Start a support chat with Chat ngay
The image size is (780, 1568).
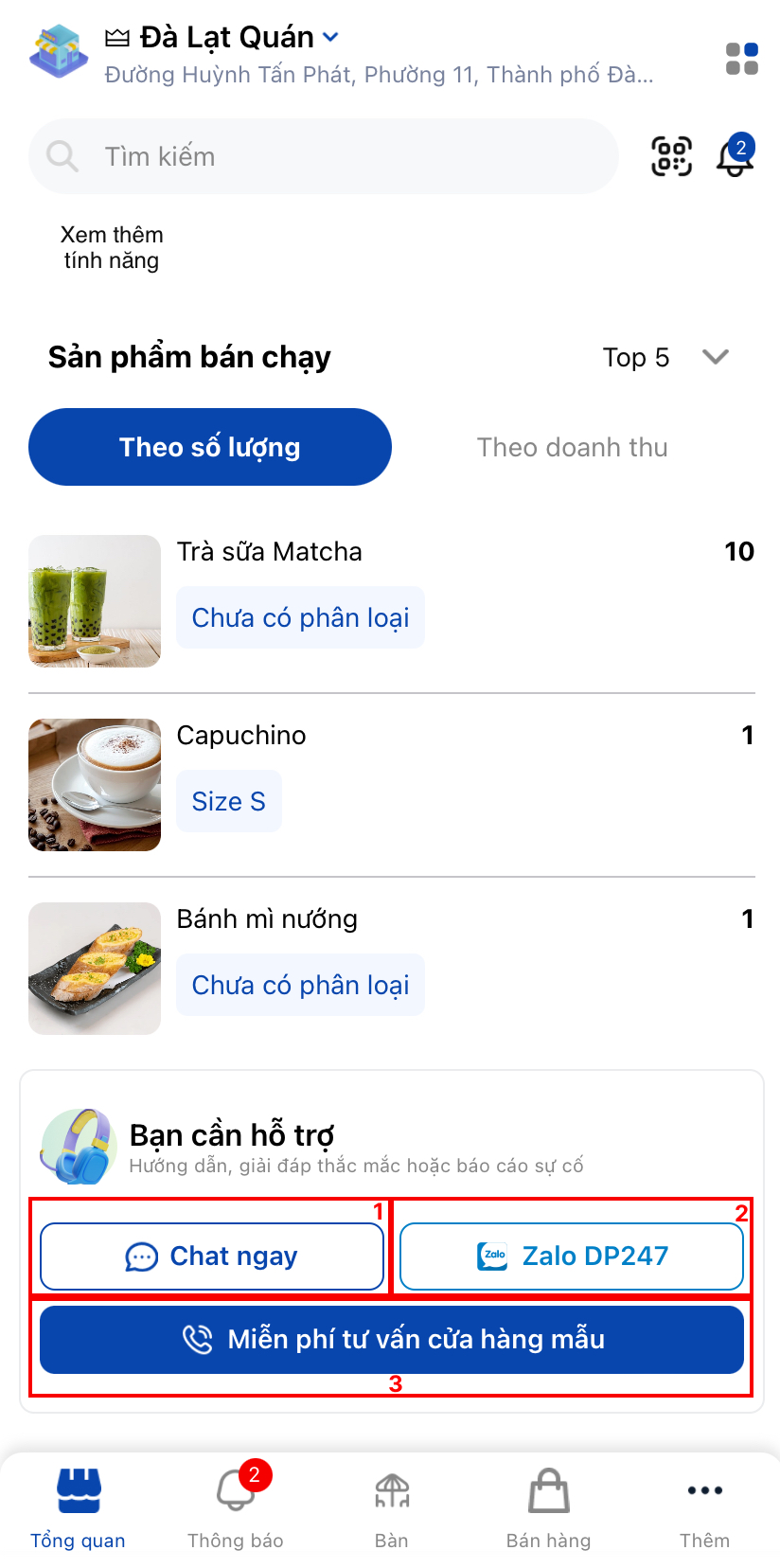(x=212, y=1256)
